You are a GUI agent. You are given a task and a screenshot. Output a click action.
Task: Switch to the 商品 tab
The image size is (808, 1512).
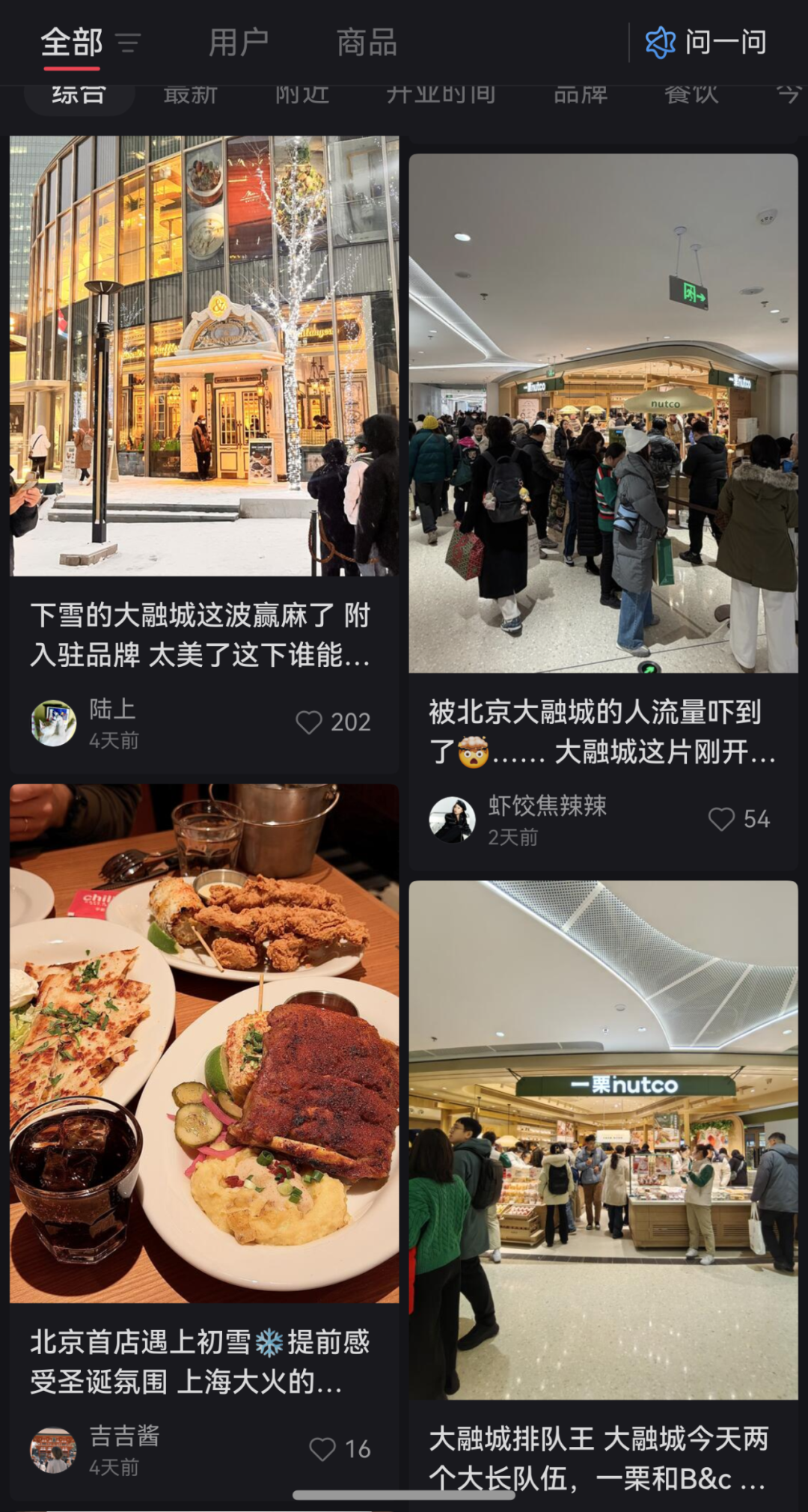[367, 43]
